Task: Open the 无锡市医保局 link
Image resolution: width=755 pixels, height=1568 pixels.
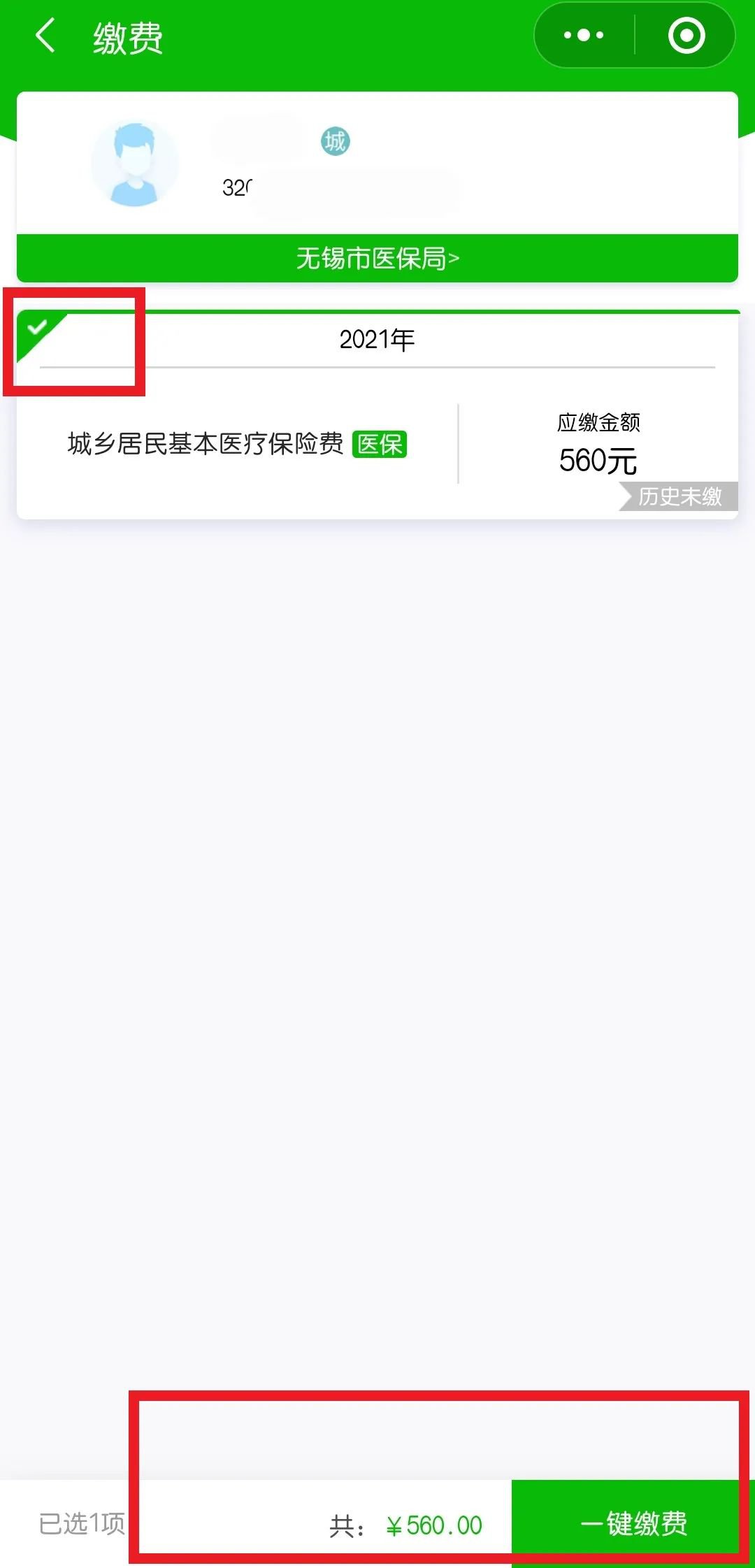Action: pos(377,259)
